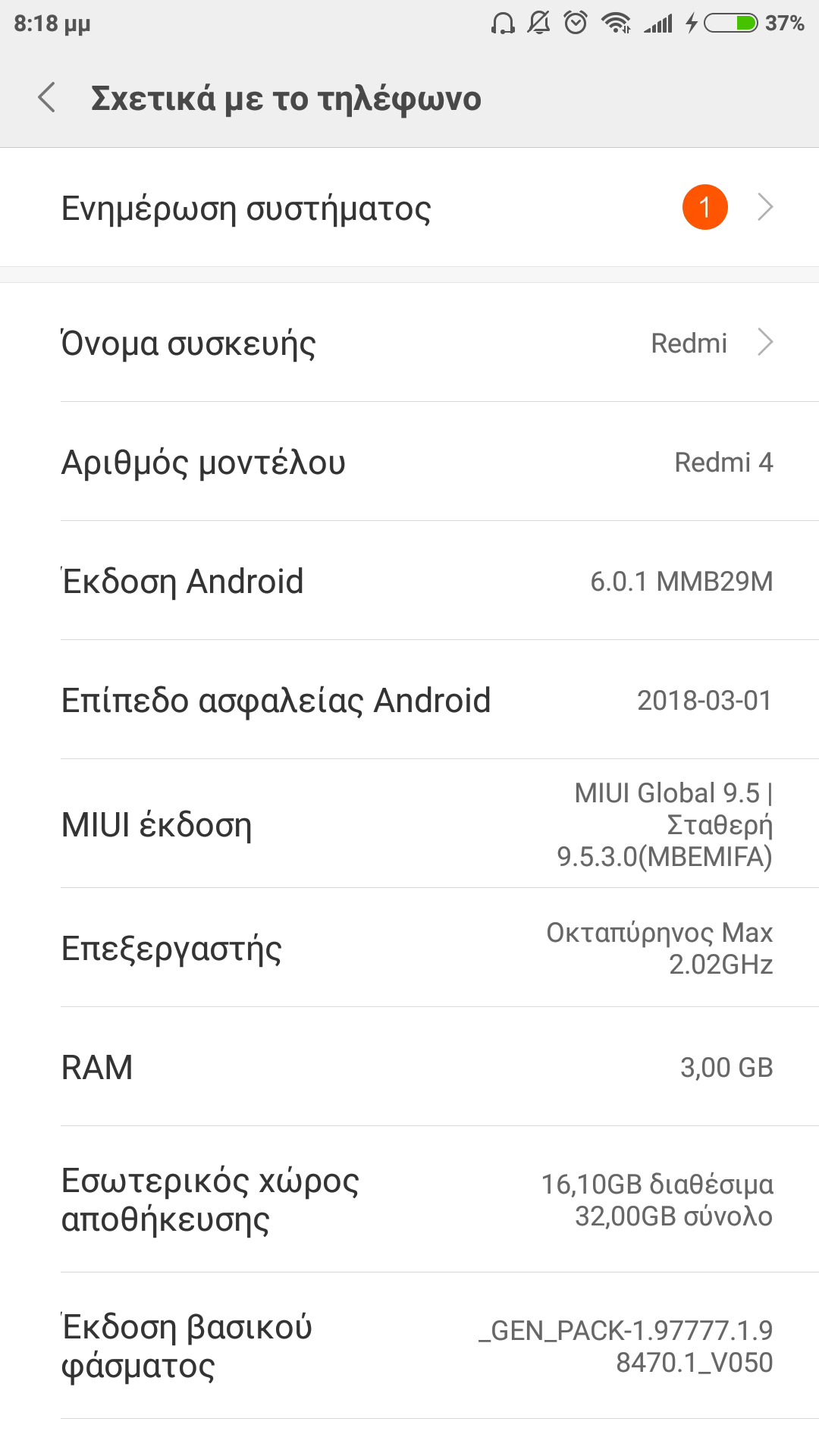The width and height of the screenshot is (819, 1456).
Task: Open Εσωτερικός χώρος αποθήκευσης
Action: [x=409, y=1200]
